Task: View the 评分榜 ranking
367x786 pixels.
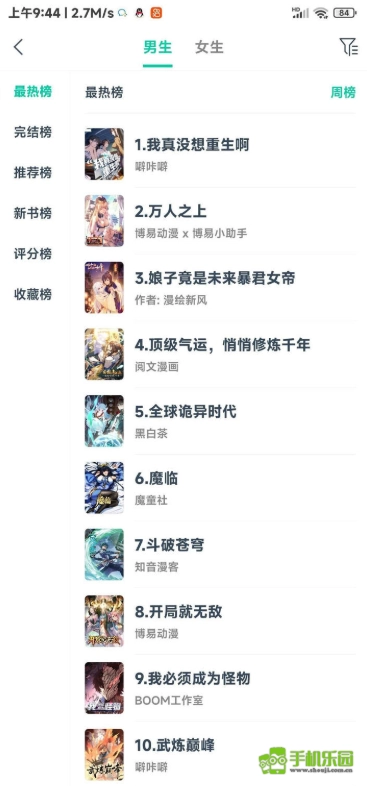Action: point(33,254)
